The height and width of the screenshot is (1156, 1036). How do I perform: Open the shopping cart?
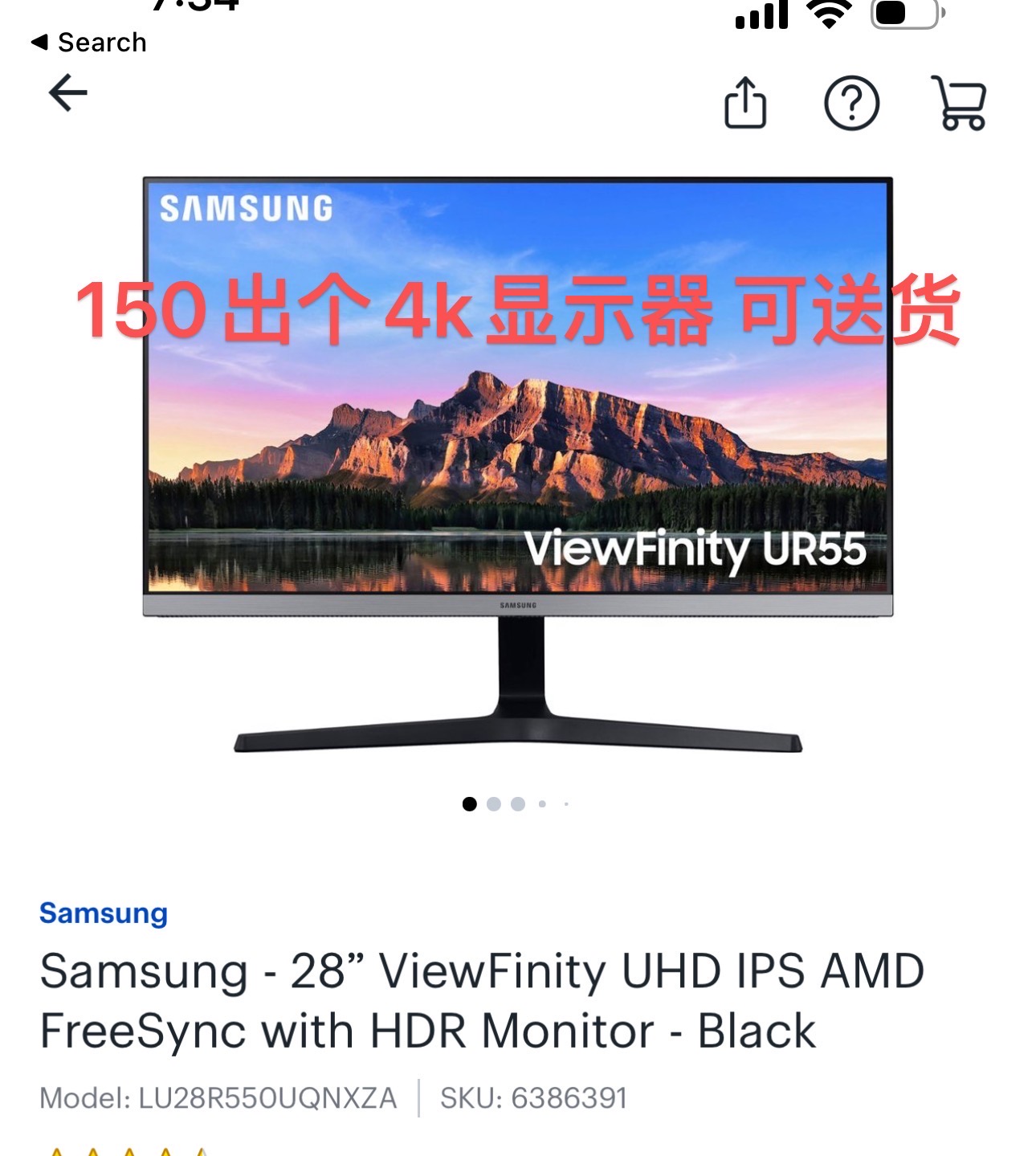[x=959, y=103]
